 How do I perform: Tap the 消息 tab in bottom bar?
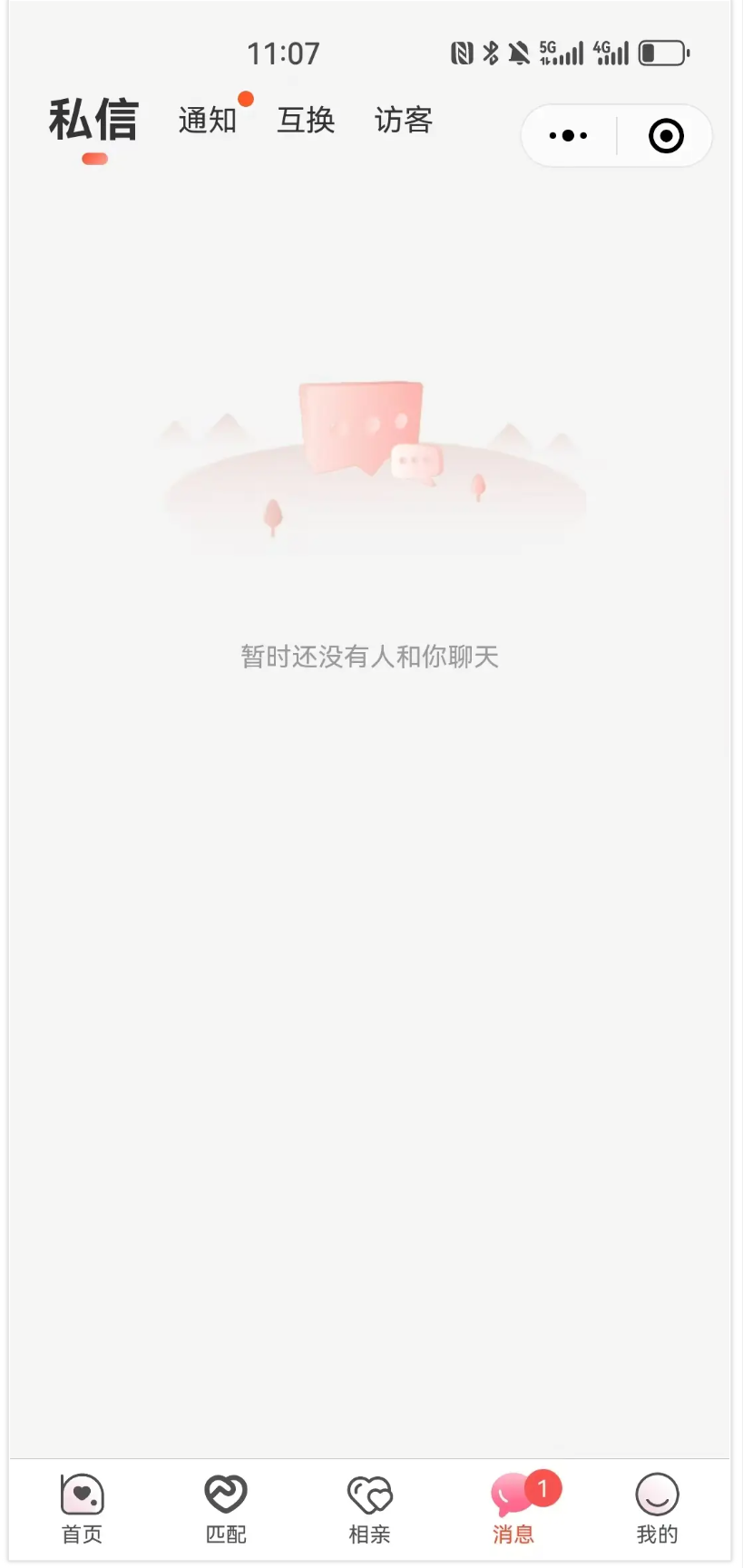coord(513,1509)
